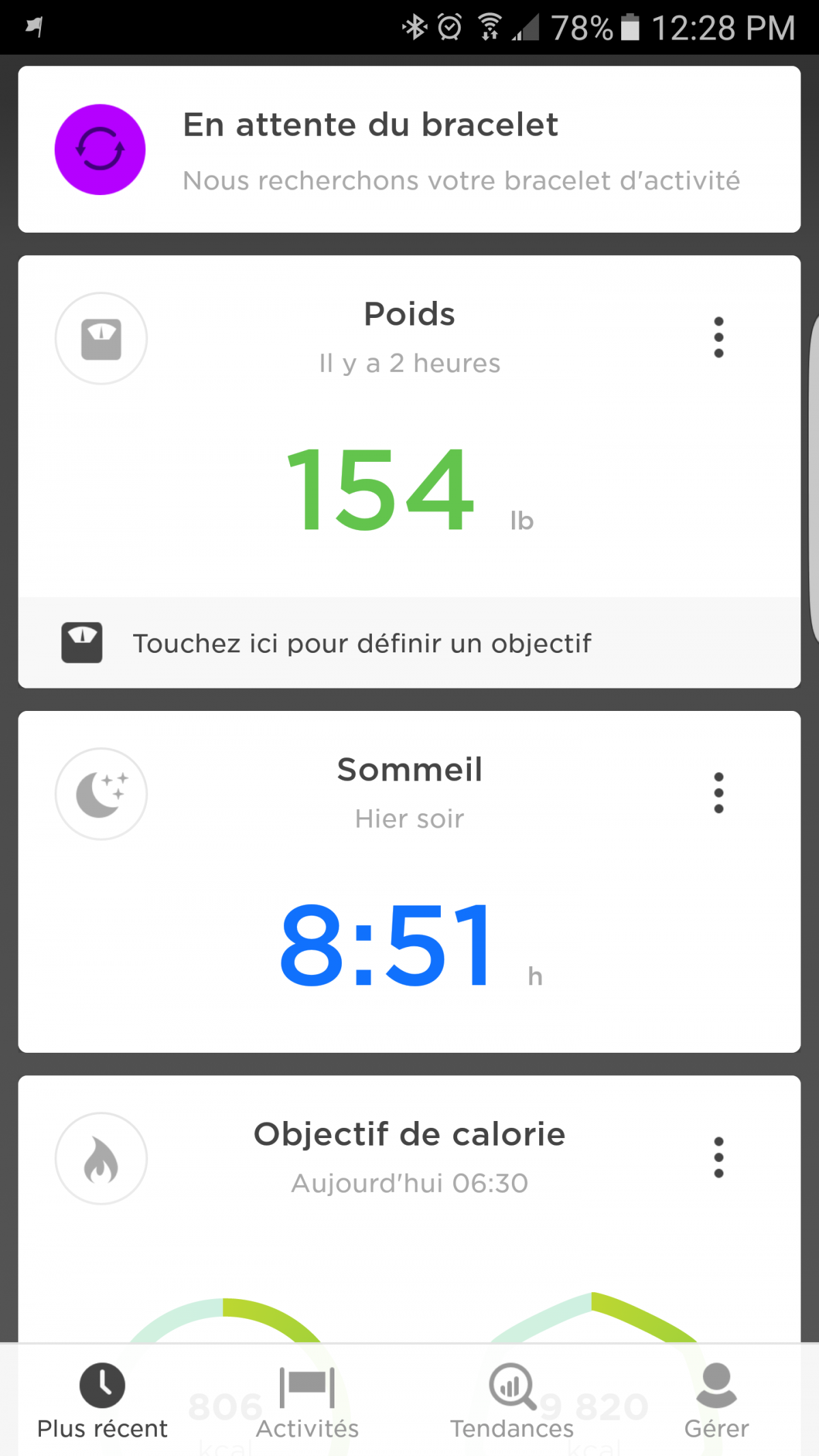Open the Sommeil card overflow menu
The image size is (819, 1456).
click(718, 793)
